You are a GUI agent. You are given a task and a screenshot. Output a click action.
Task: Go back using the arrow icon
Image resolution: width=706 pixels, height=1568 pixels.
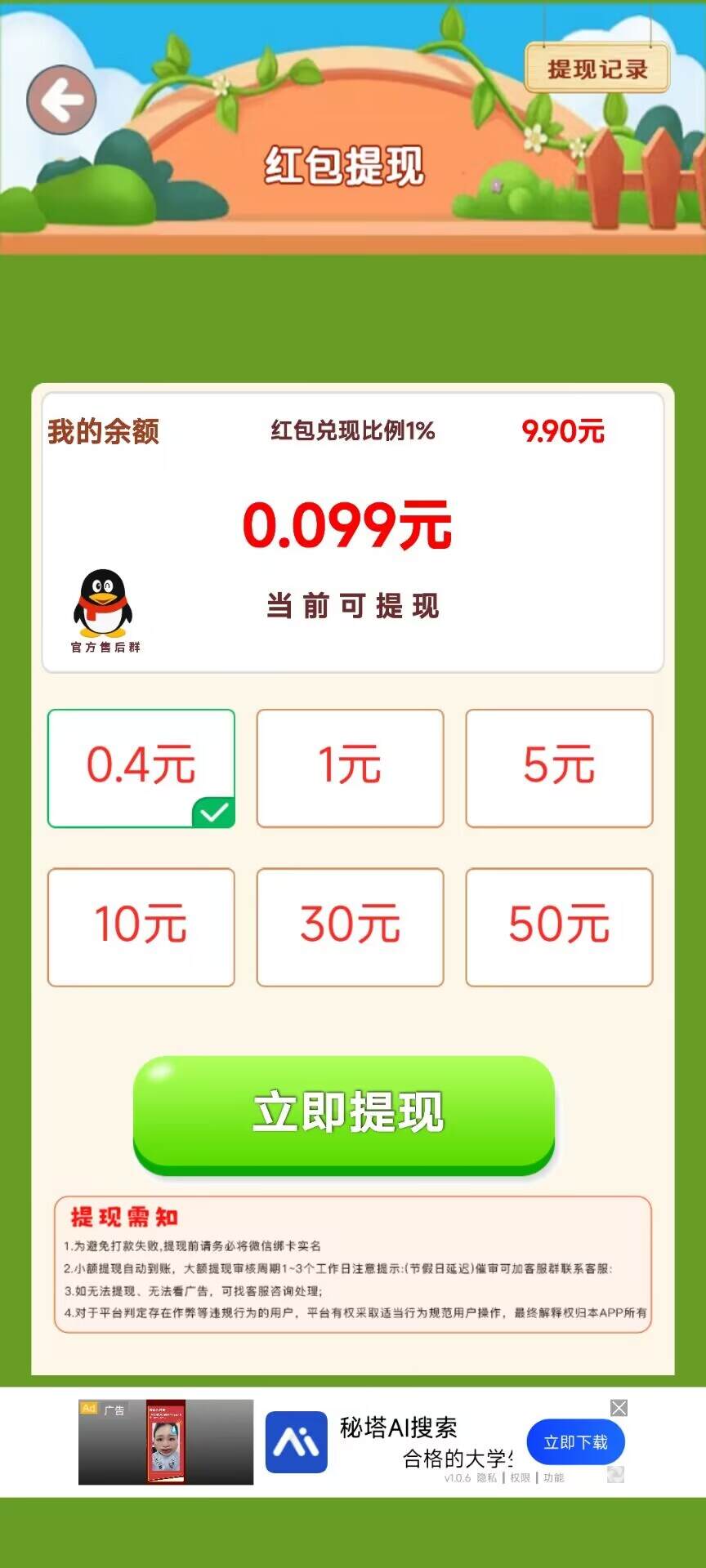61,100
